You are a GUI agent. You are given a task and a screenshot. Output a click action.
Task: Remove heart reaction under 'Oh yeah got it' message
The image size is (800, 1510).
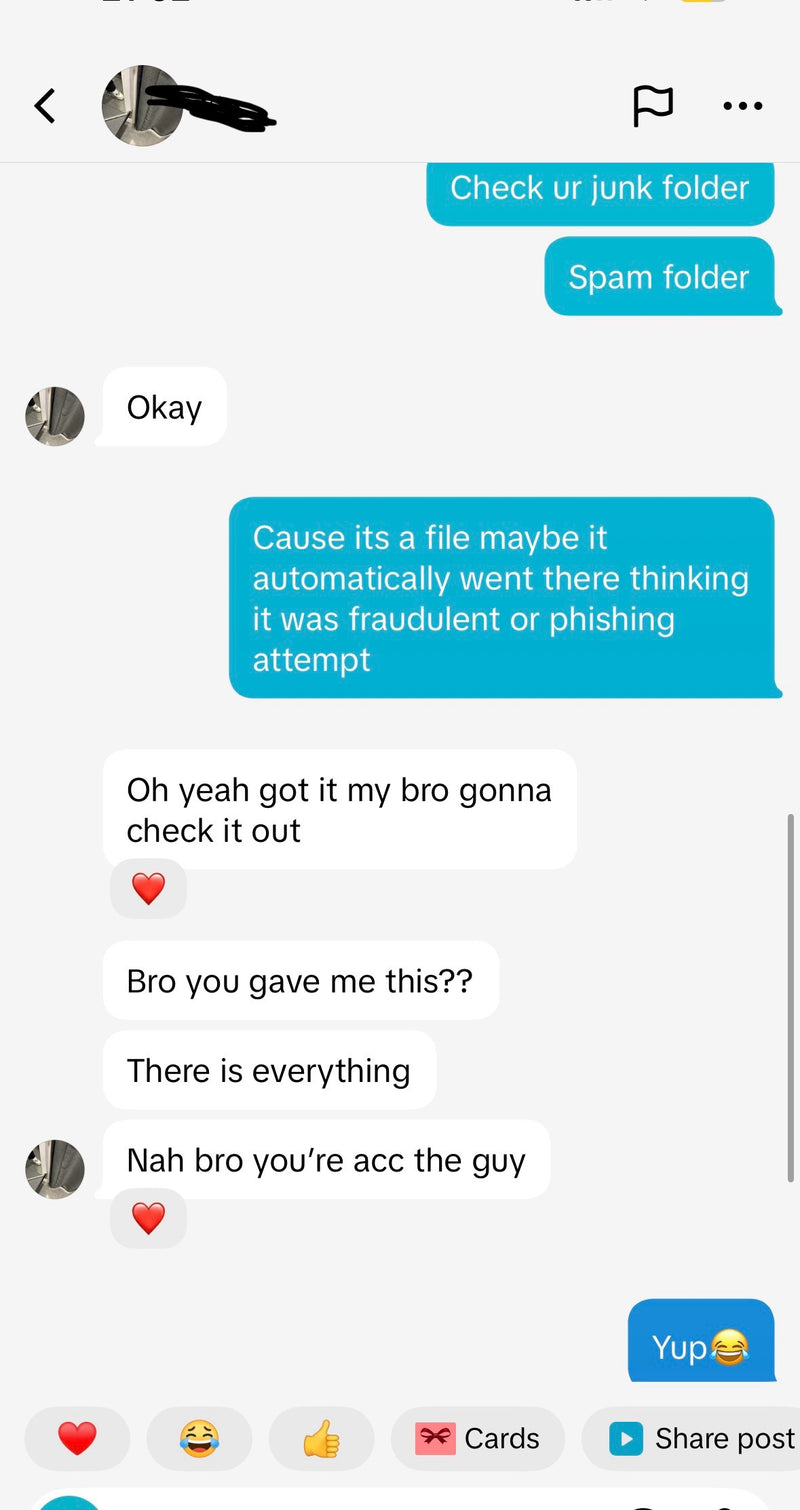[148, 887]
